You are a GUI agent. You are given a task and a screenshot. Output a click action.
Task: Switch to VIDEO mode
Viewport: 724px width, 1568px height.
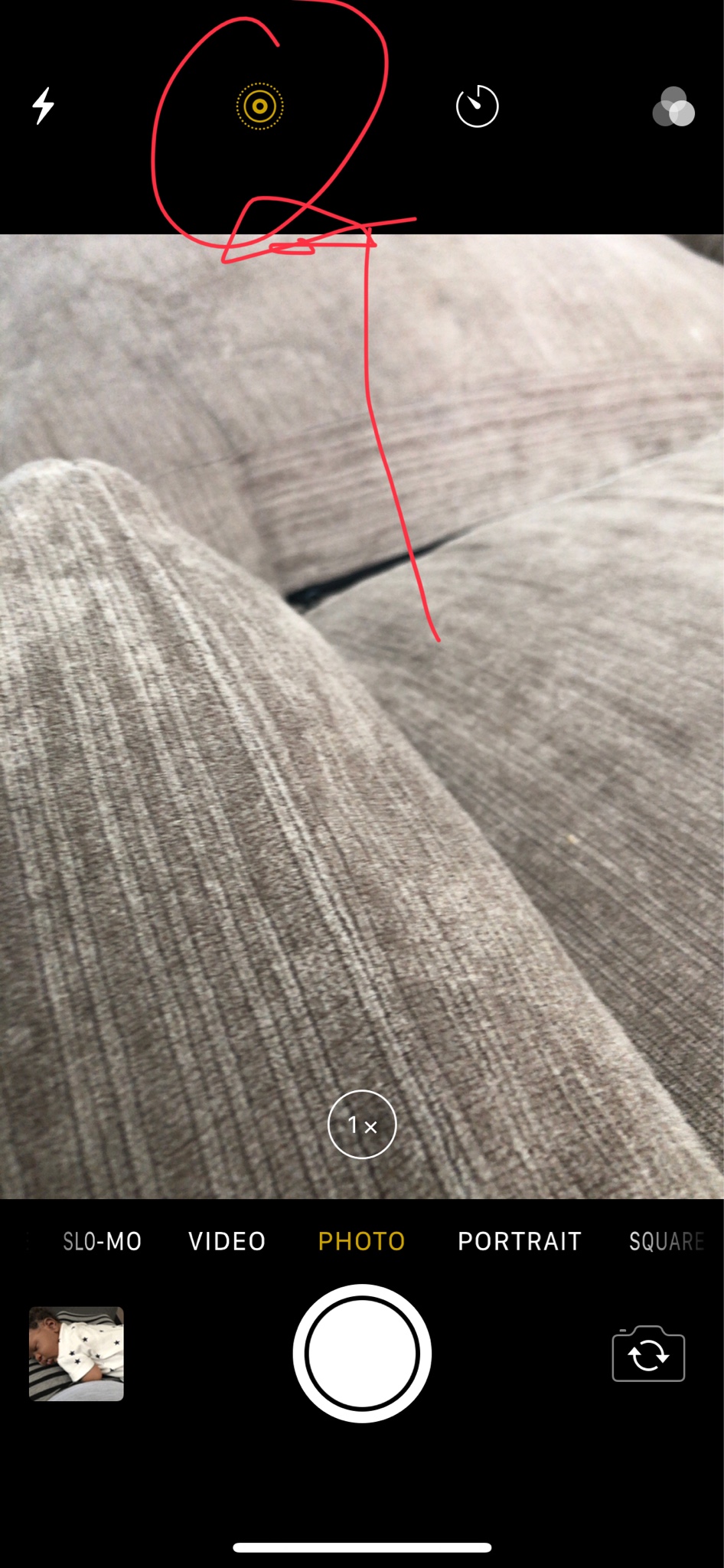(x=227, y=1241)
